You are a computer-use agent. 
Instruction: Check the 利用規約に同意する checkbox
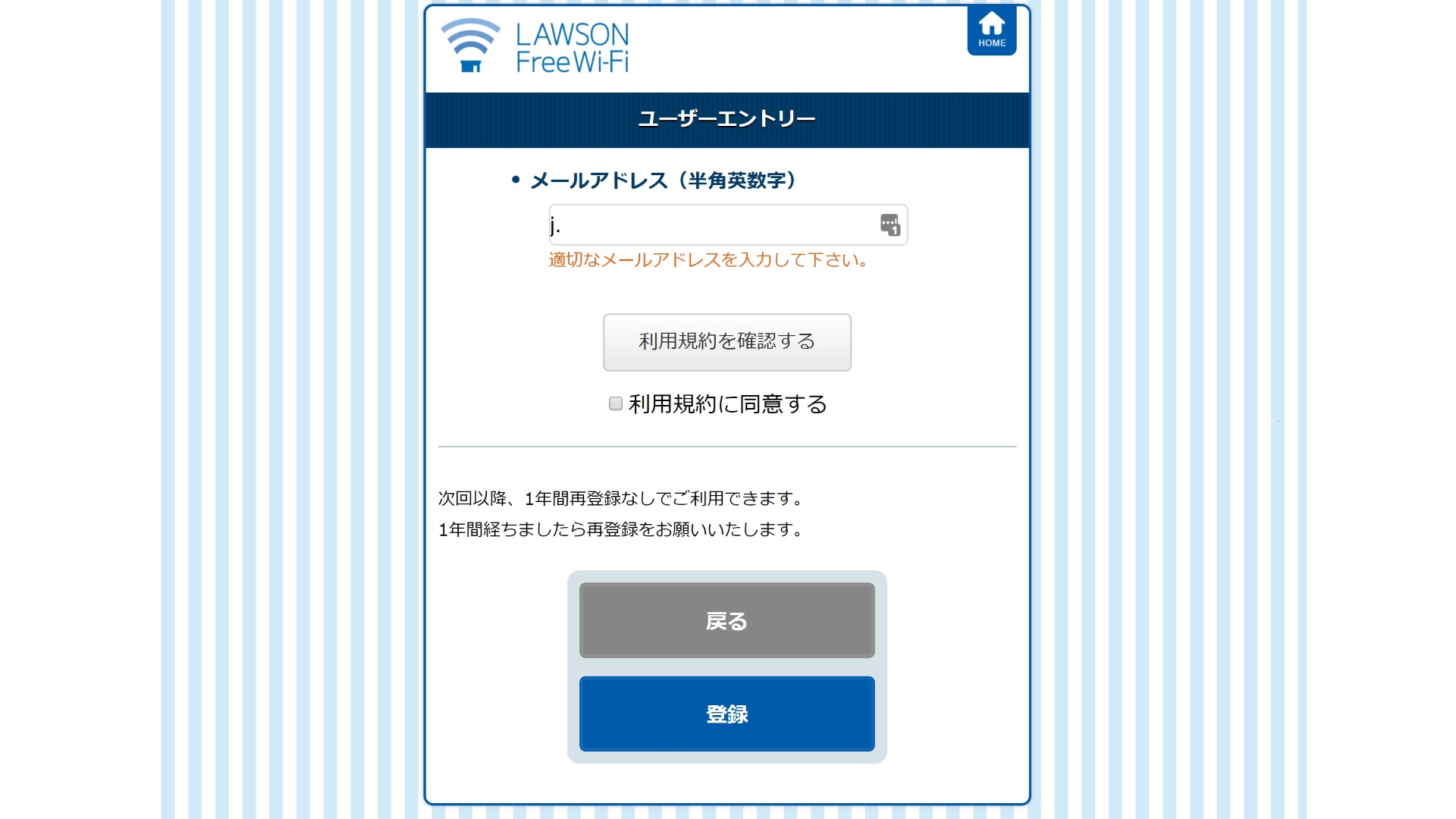[616, 404]
